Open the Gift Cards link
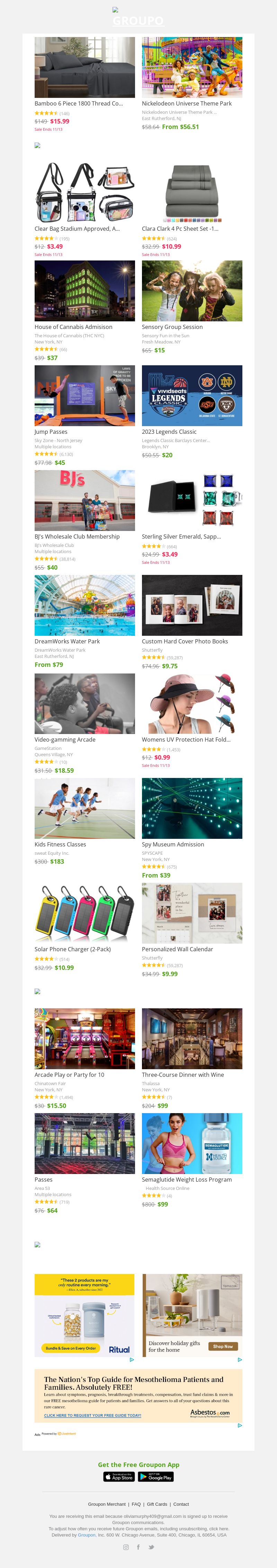Viewport: 277px width, 1568px height. 157,1504
